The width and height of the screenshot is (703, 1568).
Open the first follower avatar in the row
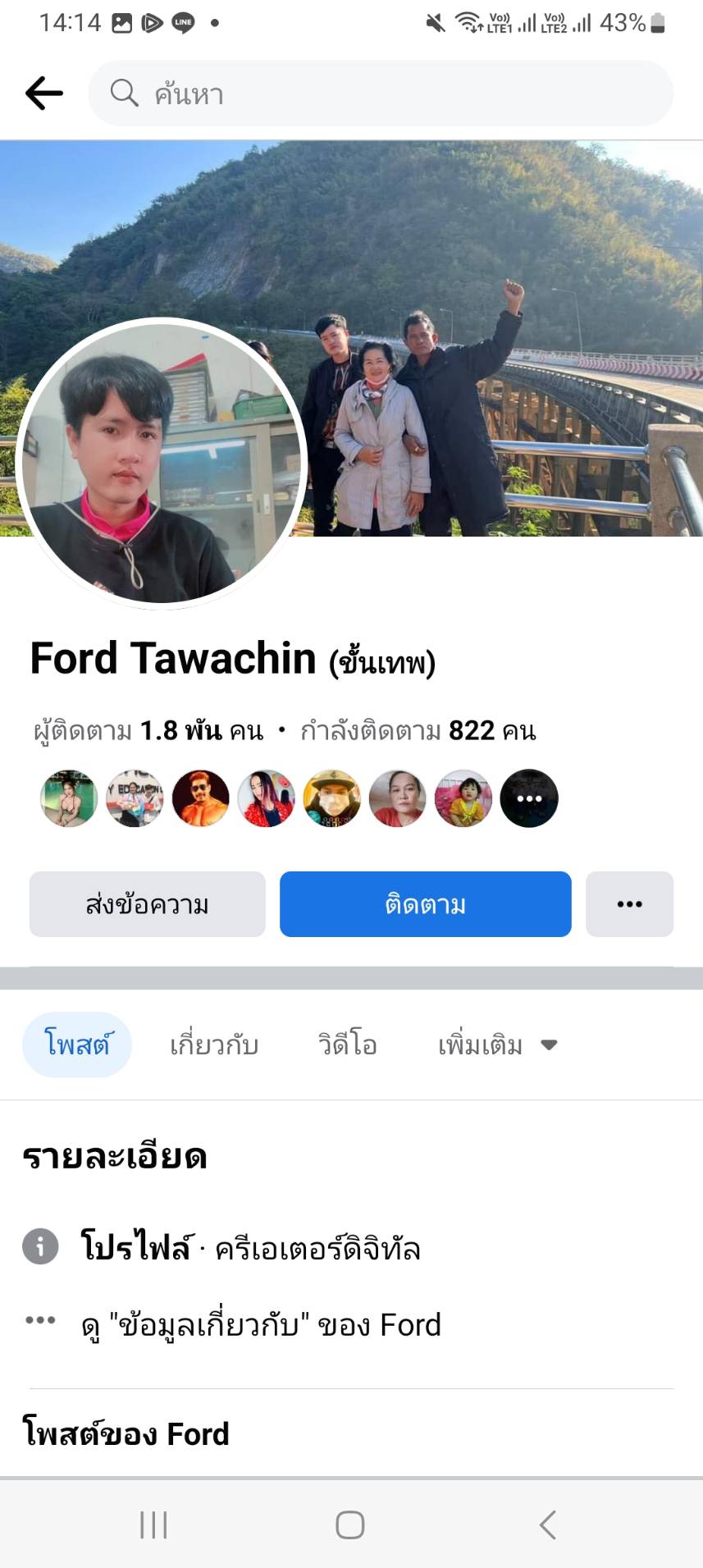[x=69, y=798]
